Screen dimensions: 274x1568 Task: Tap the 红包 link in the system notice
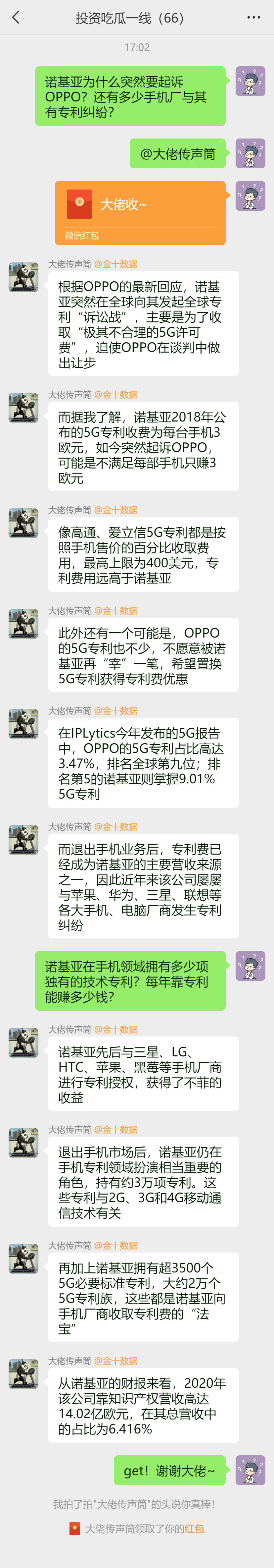pos(194,1528)
